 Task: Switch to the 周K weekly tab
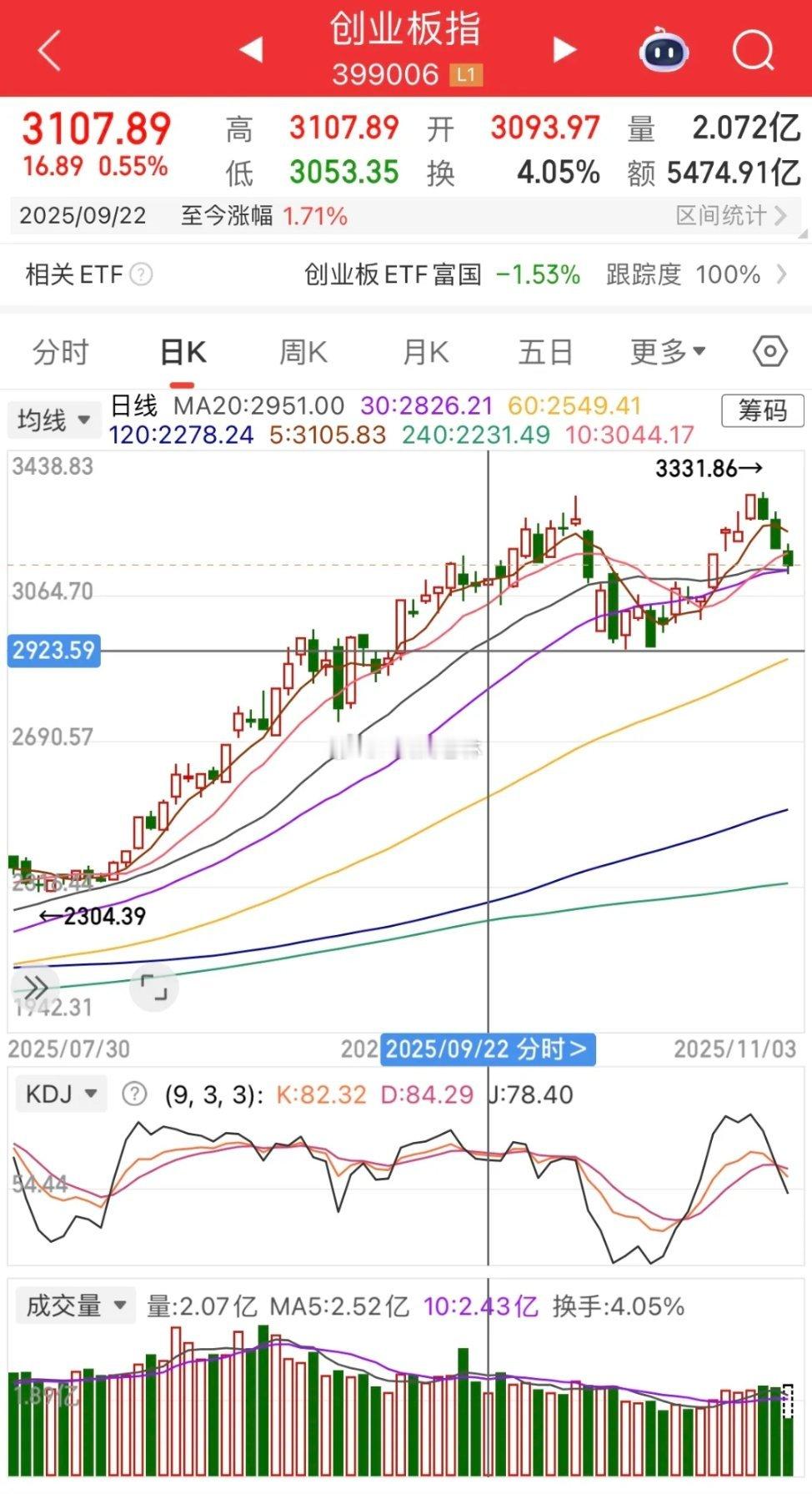tap(303, 351)
